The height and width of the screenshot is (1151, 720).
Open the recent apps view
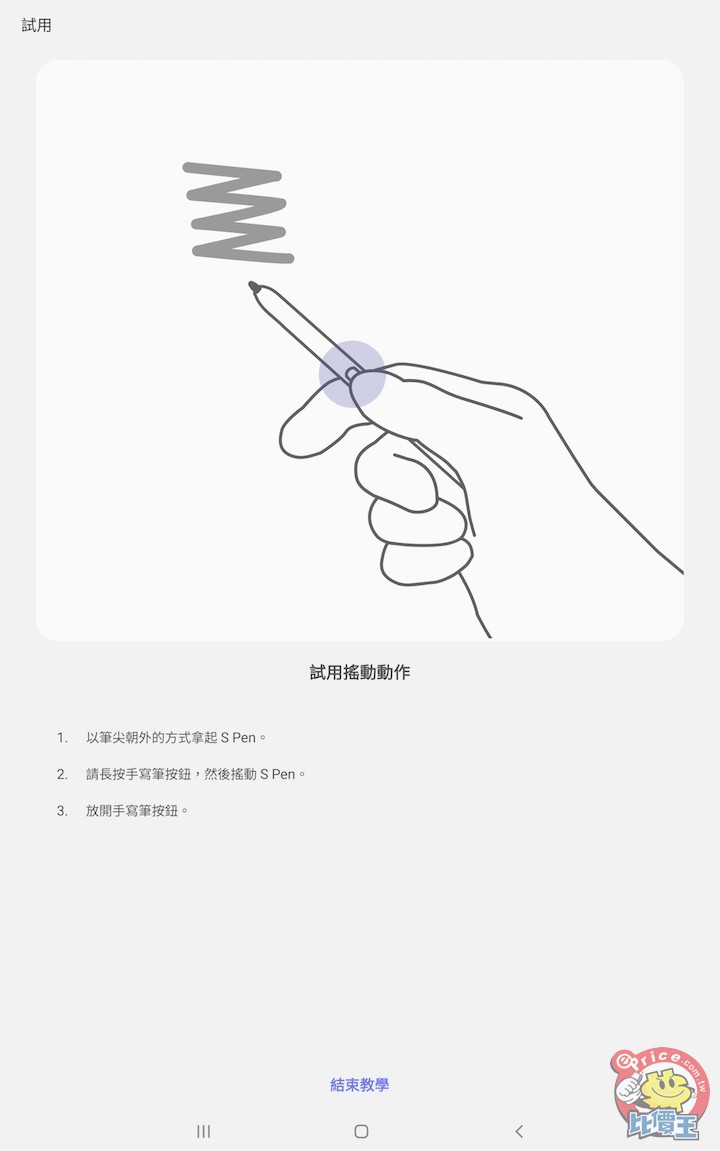tap(204, 1131)
